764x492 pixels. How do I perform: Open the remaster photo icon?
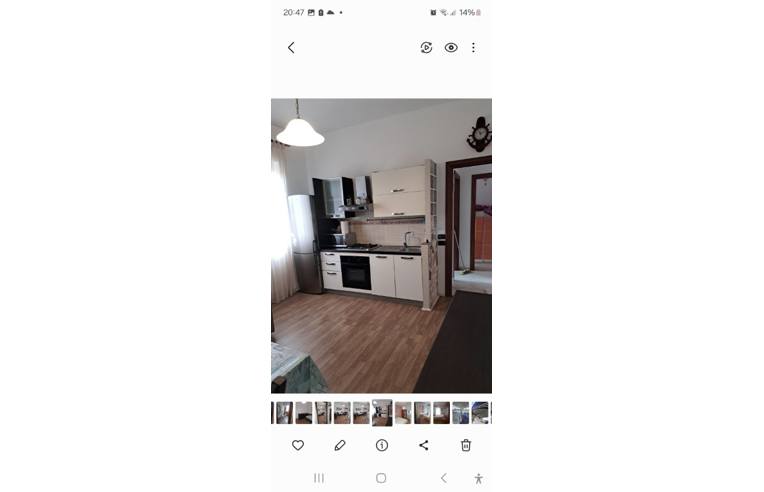426,47
